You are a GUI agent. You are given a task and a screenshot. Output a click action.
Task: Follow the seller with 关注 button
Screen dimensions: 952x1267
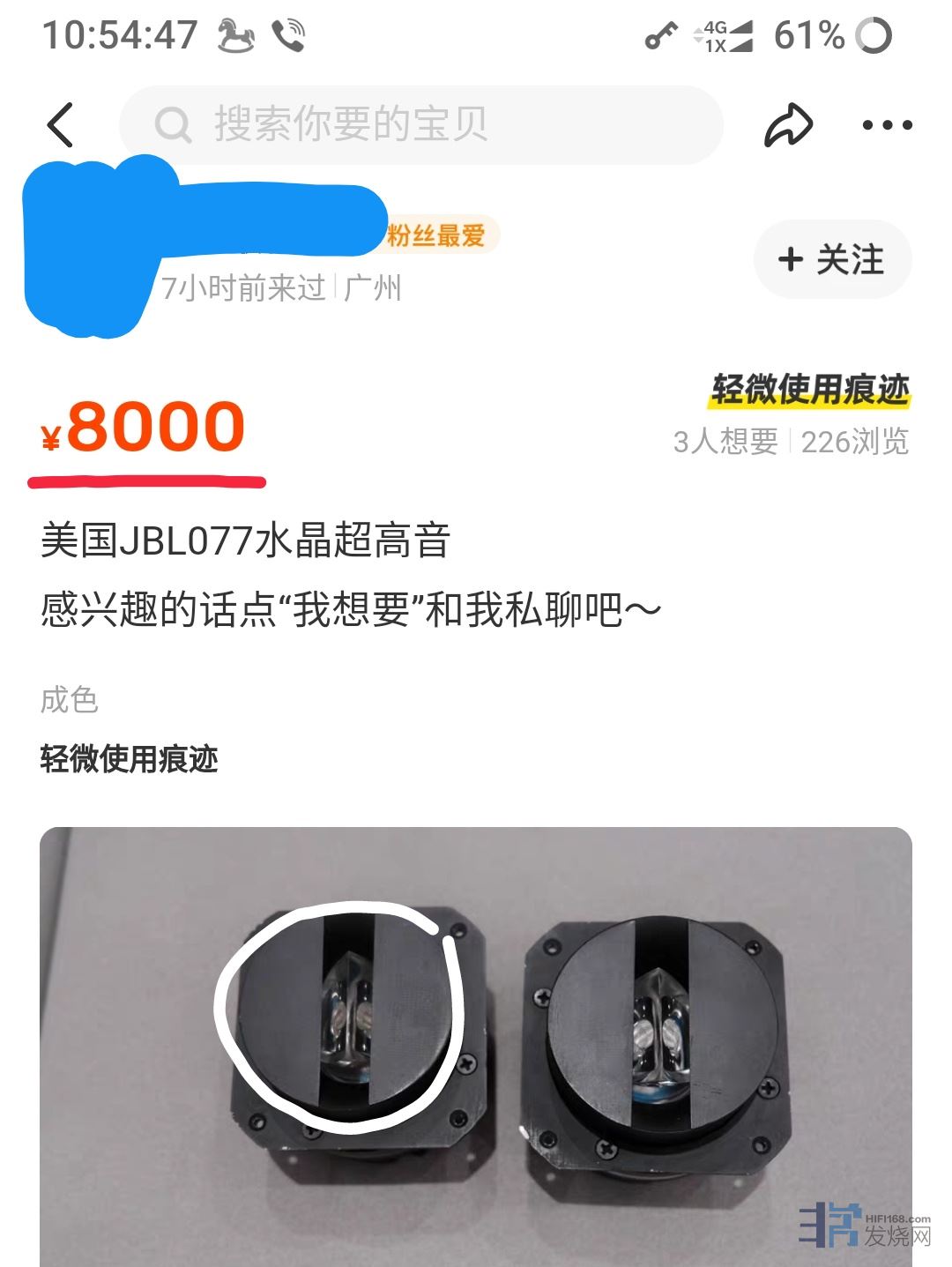(x=832, y=259)
